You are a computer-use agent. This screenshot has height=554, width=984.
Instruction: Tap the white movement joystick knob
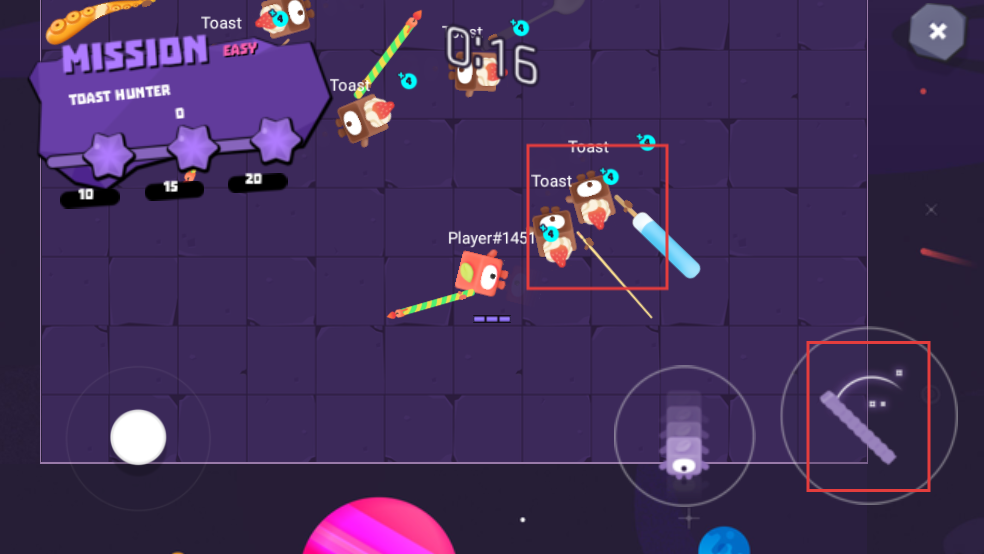click(x=138, y=437)
